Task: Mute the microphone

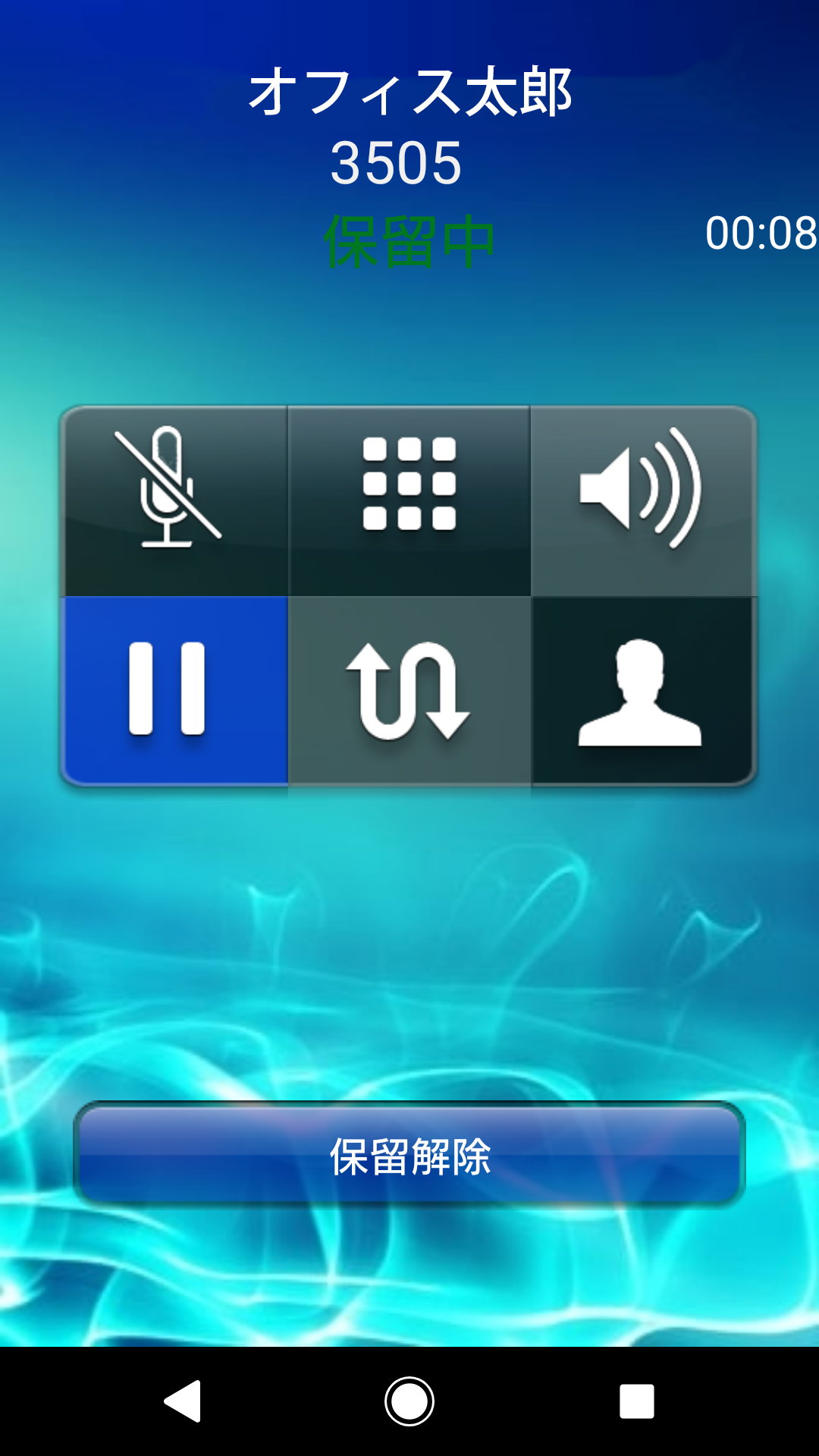Action: point(174,500)
